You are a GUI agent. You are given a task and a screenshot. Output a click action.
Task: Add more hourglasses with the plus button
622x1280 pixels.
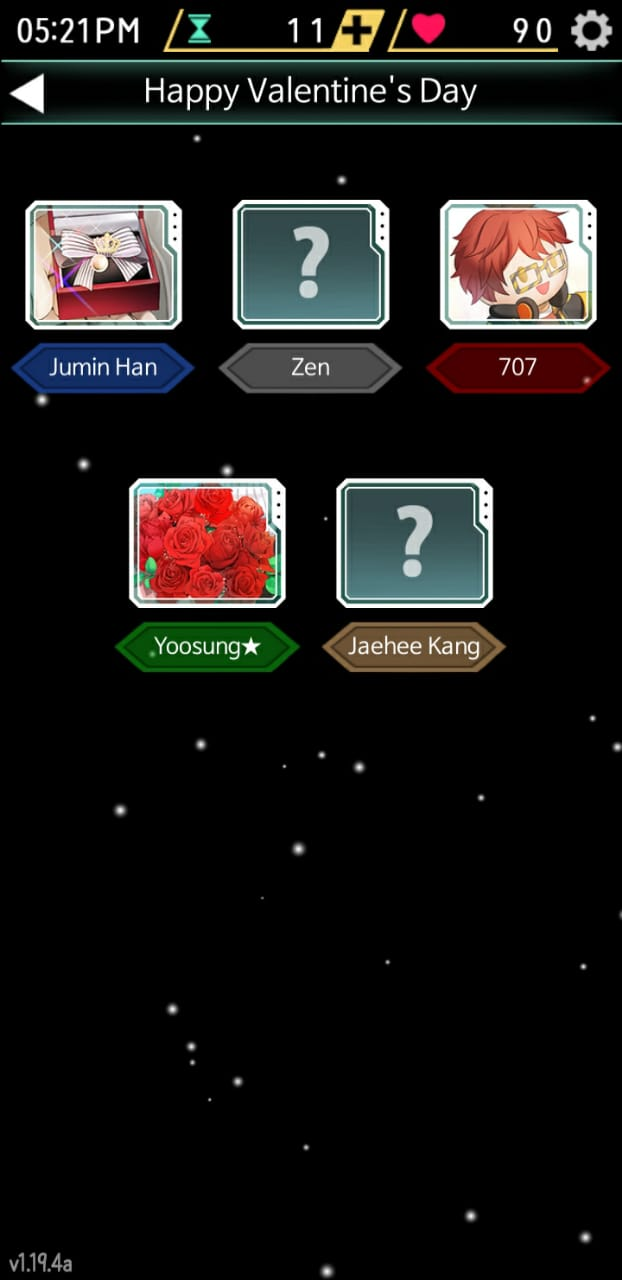tap(356, 31)
